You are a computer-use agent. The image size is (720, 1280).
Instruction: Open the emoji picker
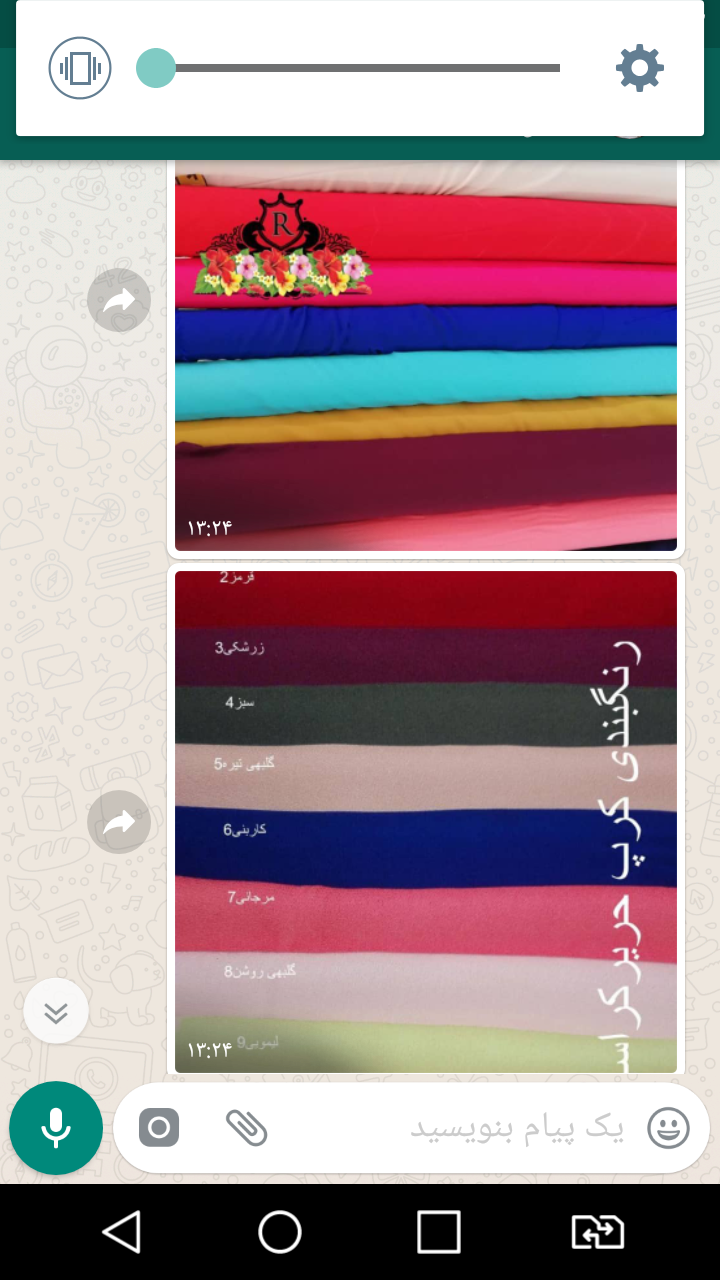pyautogui.click(x=668, y=1128)
